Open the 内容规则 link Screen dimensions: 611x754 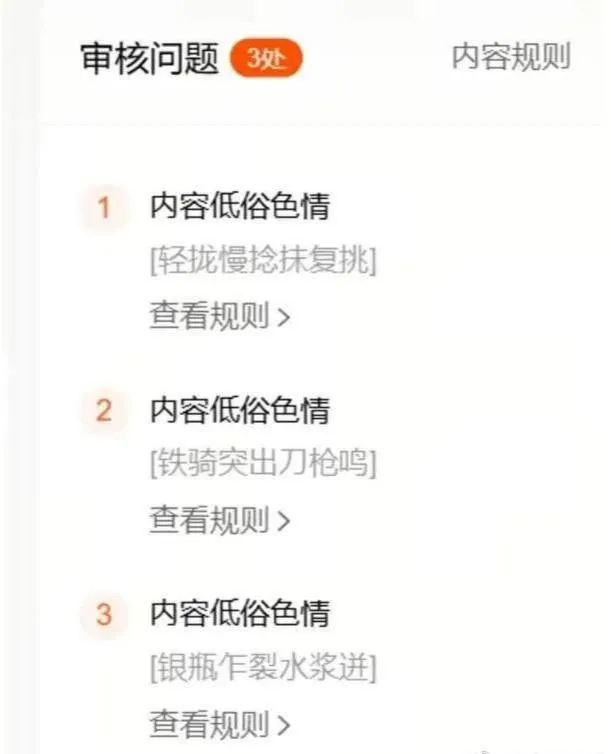(511, 58)
